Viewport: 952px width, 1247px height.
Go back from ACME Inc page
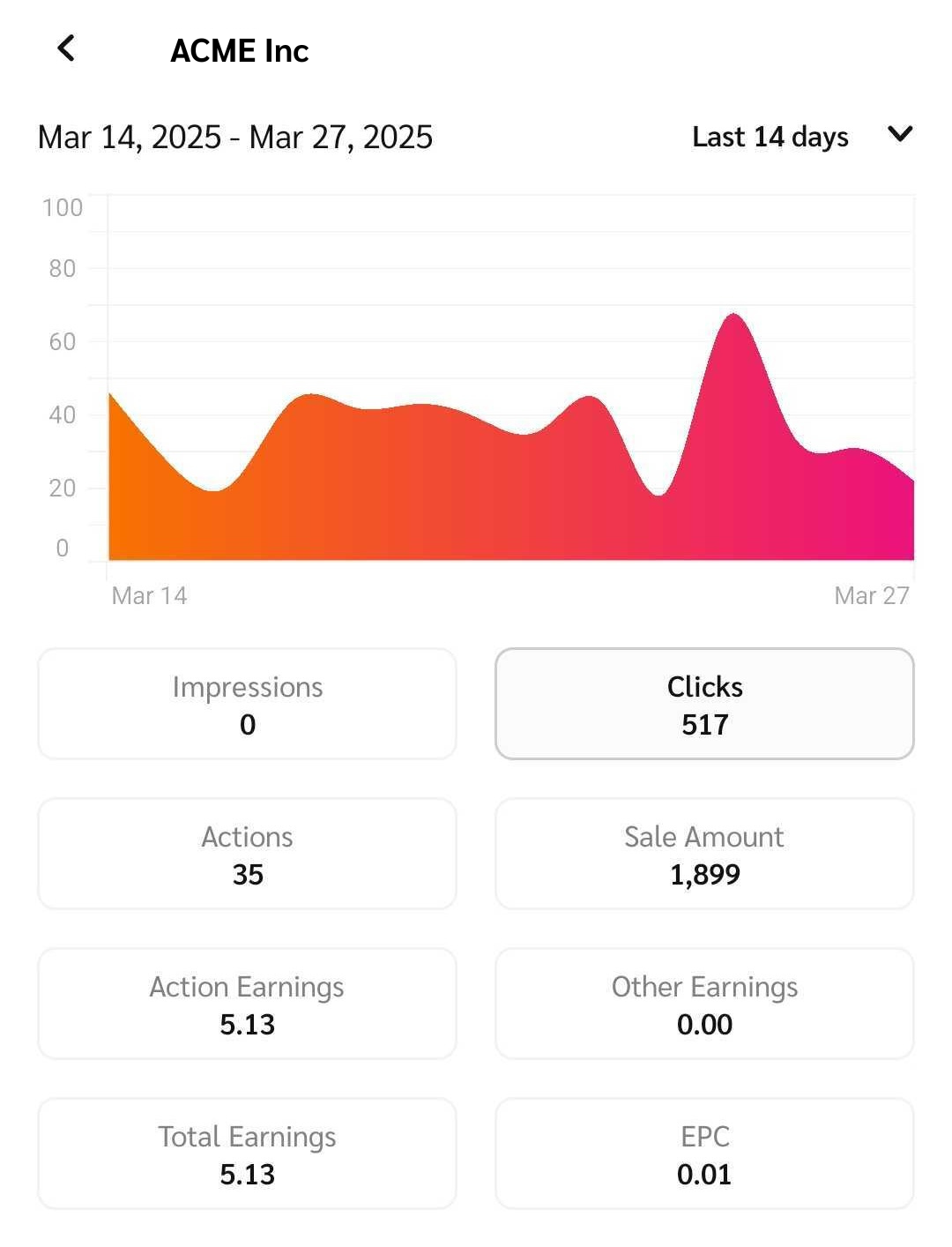[66, 49]
